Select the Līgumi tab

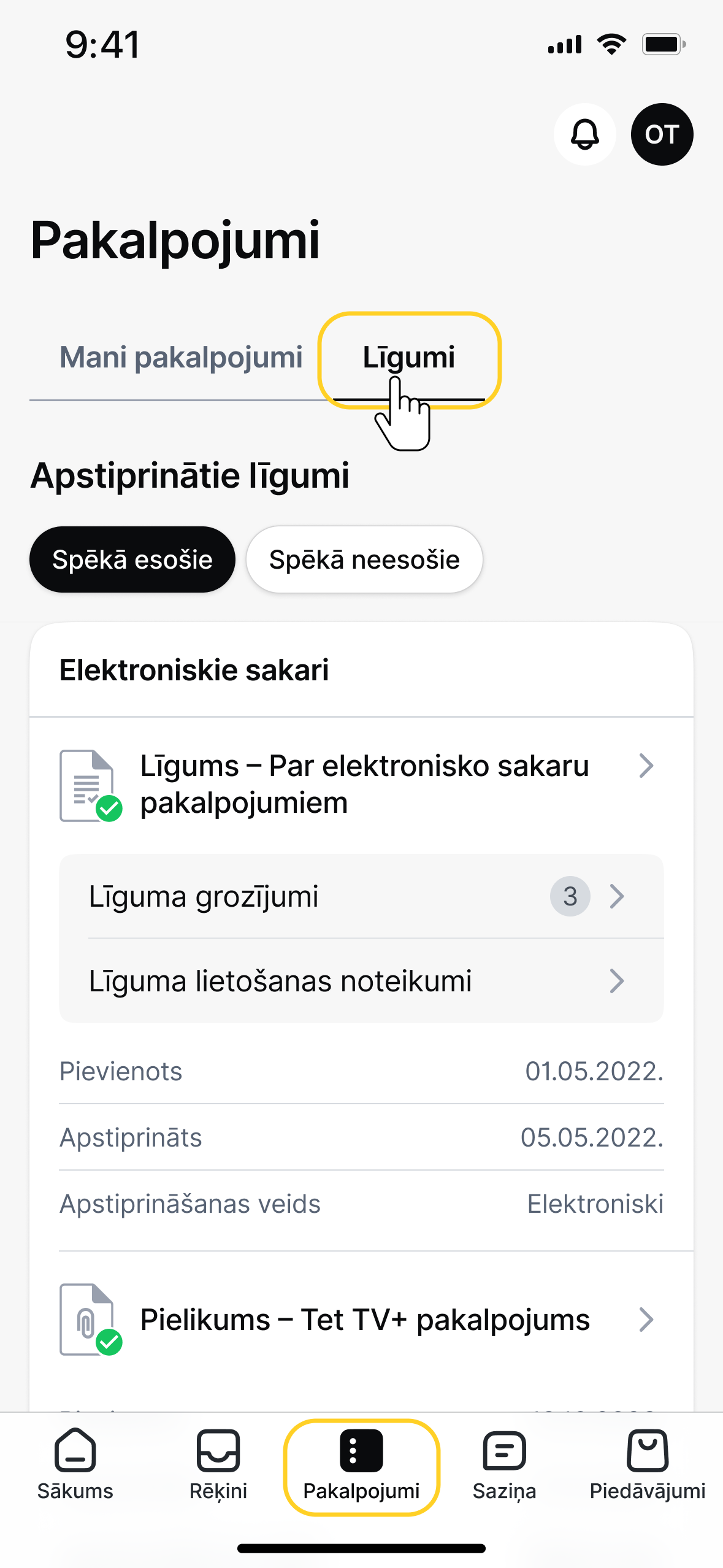409,358
